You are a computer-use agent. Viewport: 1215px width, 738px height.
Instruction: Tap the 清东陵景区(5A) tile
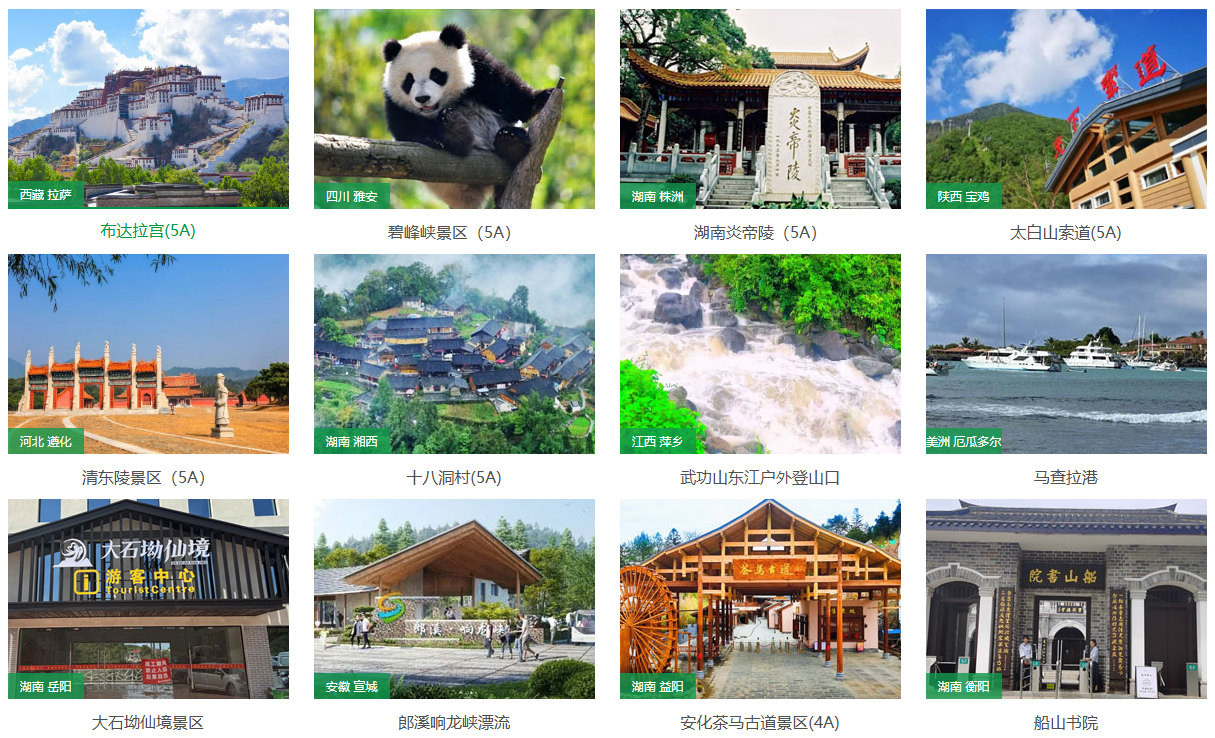coord(148,353)
